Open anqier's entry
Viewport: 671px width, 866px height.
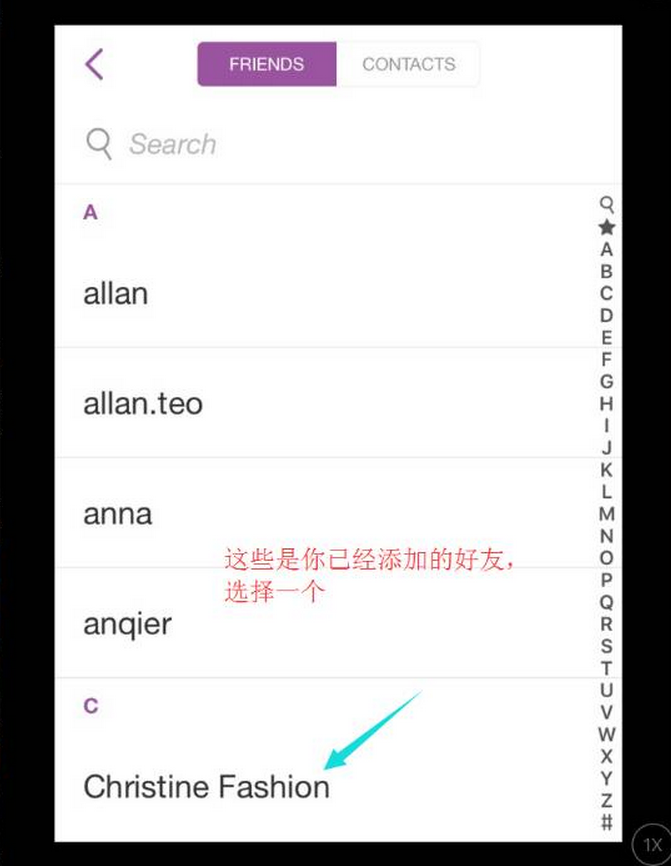tap(127, 624)
